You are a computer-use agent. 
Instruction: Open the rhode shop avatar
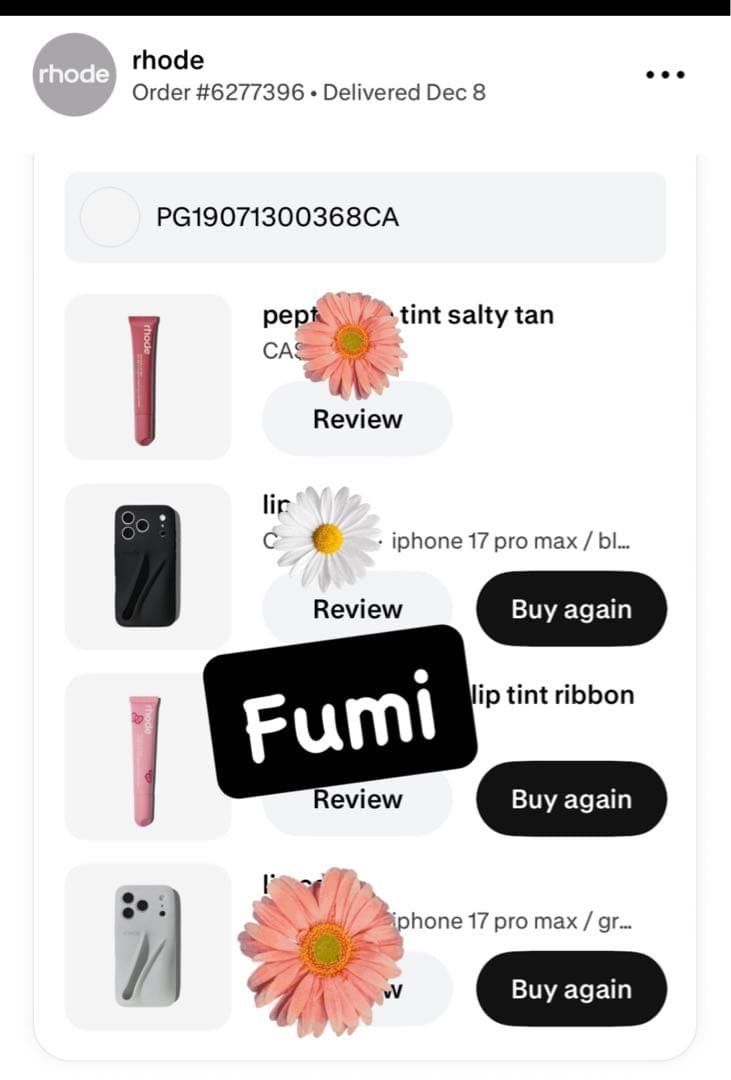[x=74, y=75]
